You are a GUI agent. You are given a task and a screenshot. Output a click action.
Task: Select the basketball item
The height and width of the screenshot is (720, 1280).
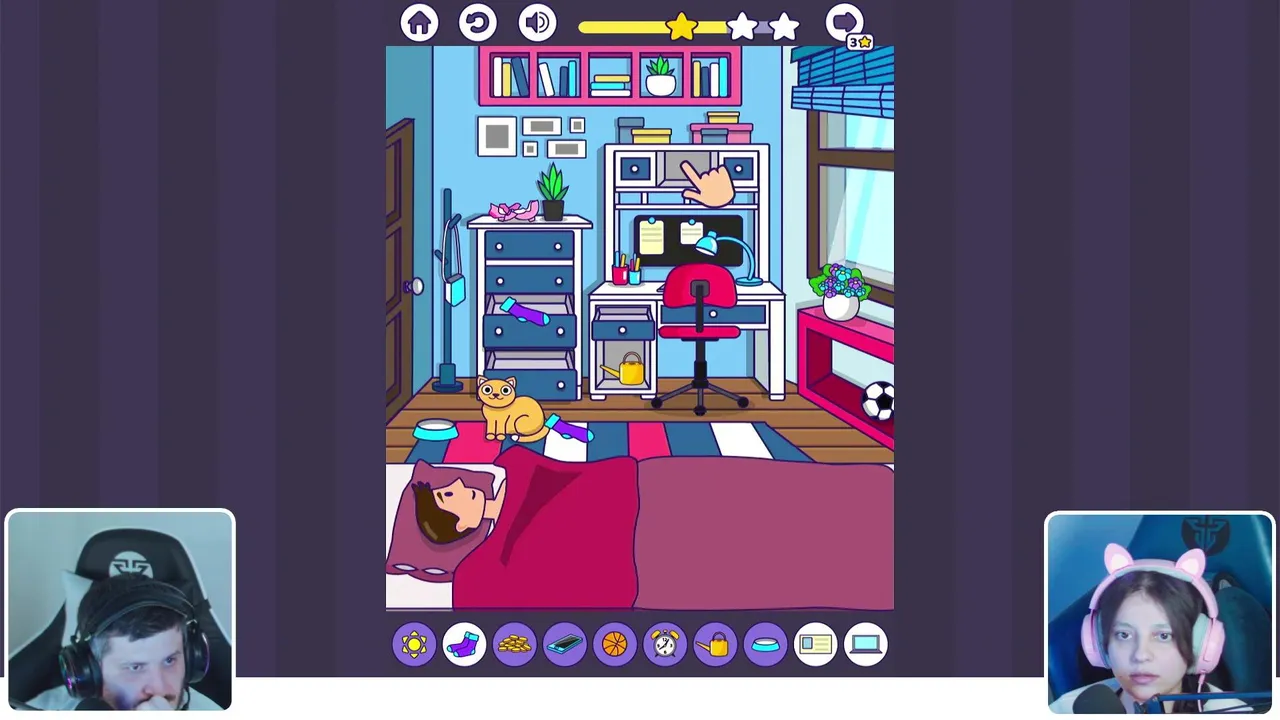[x=614, y=645]
